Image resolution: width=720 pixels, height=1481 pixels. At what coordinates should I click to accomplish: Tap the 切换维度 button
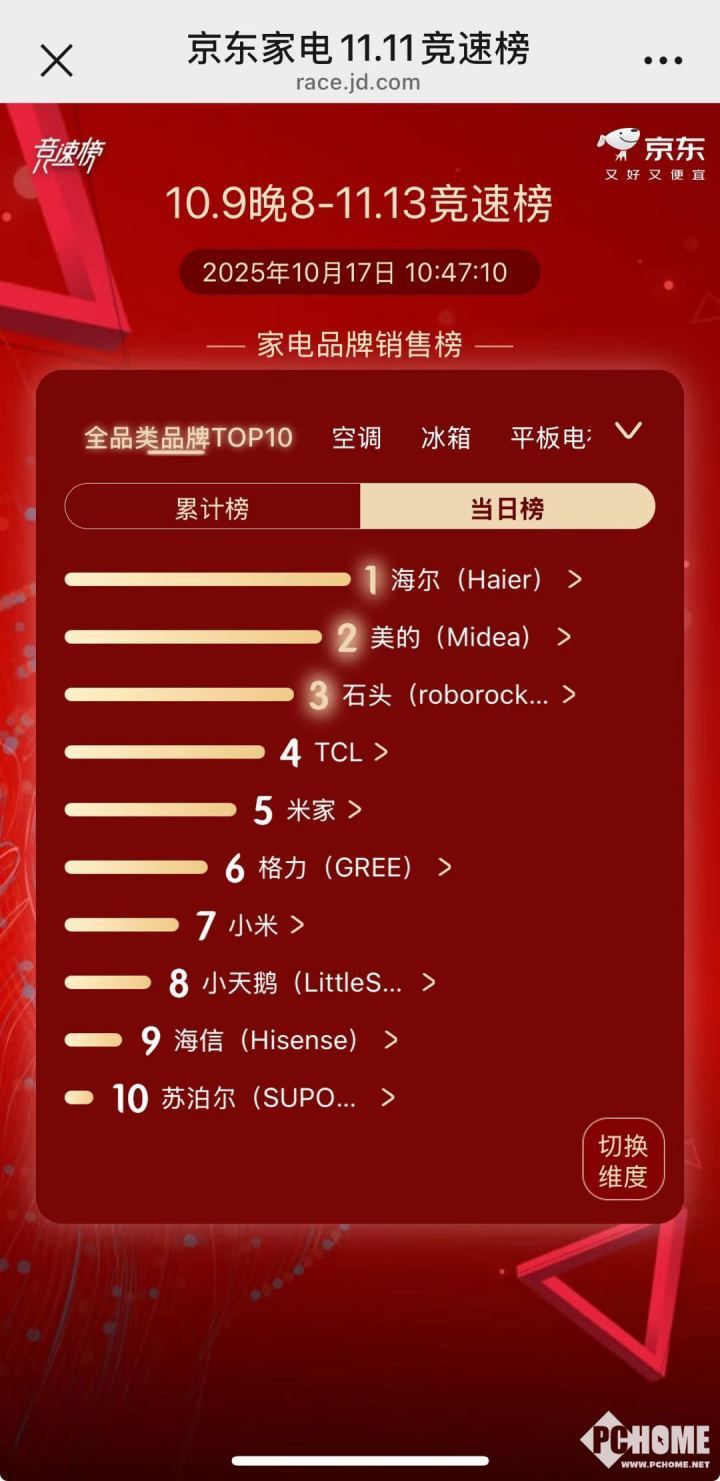tap(623, 1158)
